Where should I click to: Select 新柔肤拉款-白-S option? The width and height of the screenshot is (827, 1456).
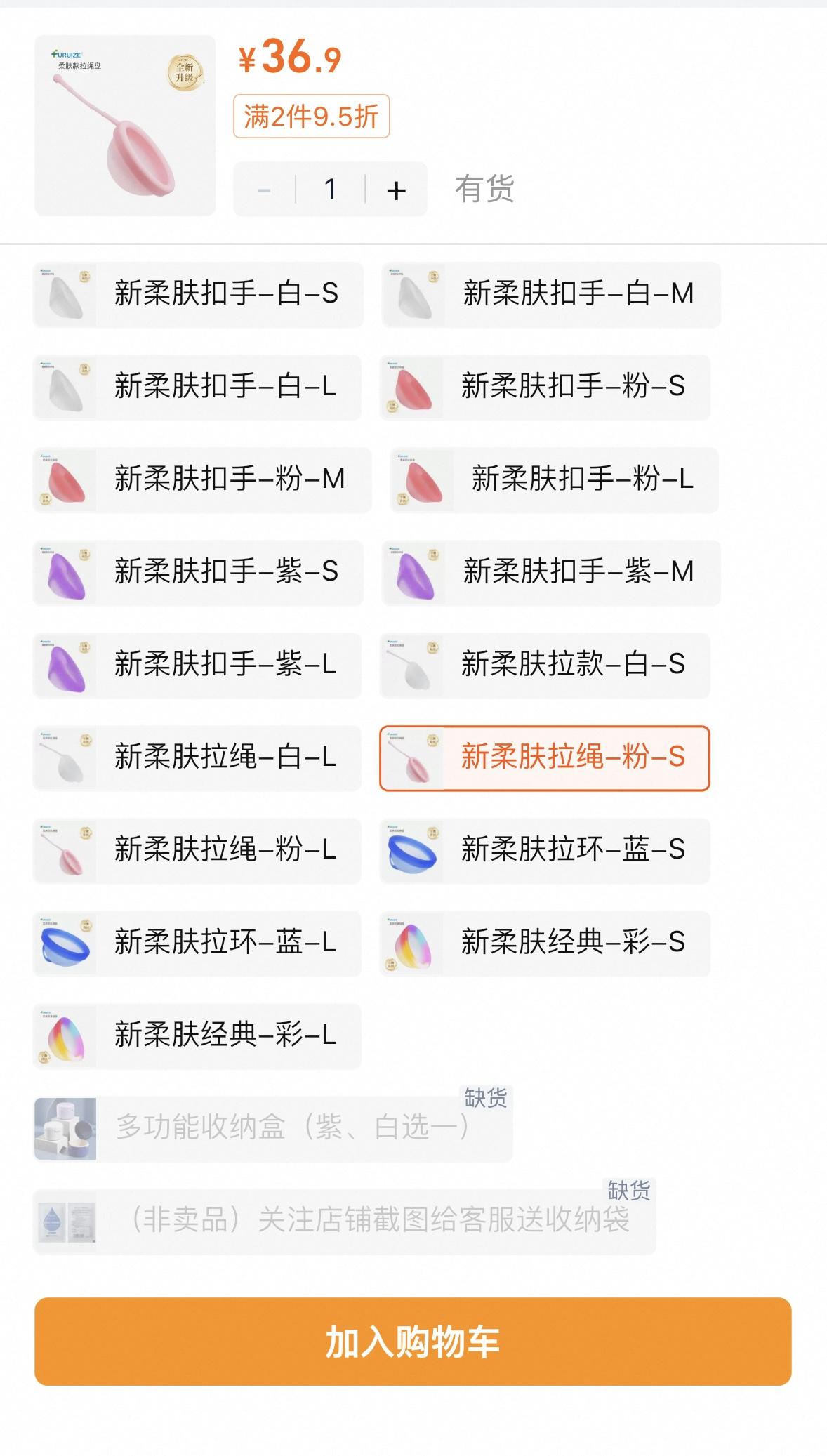pyautogui.click(x=545, y=665)
